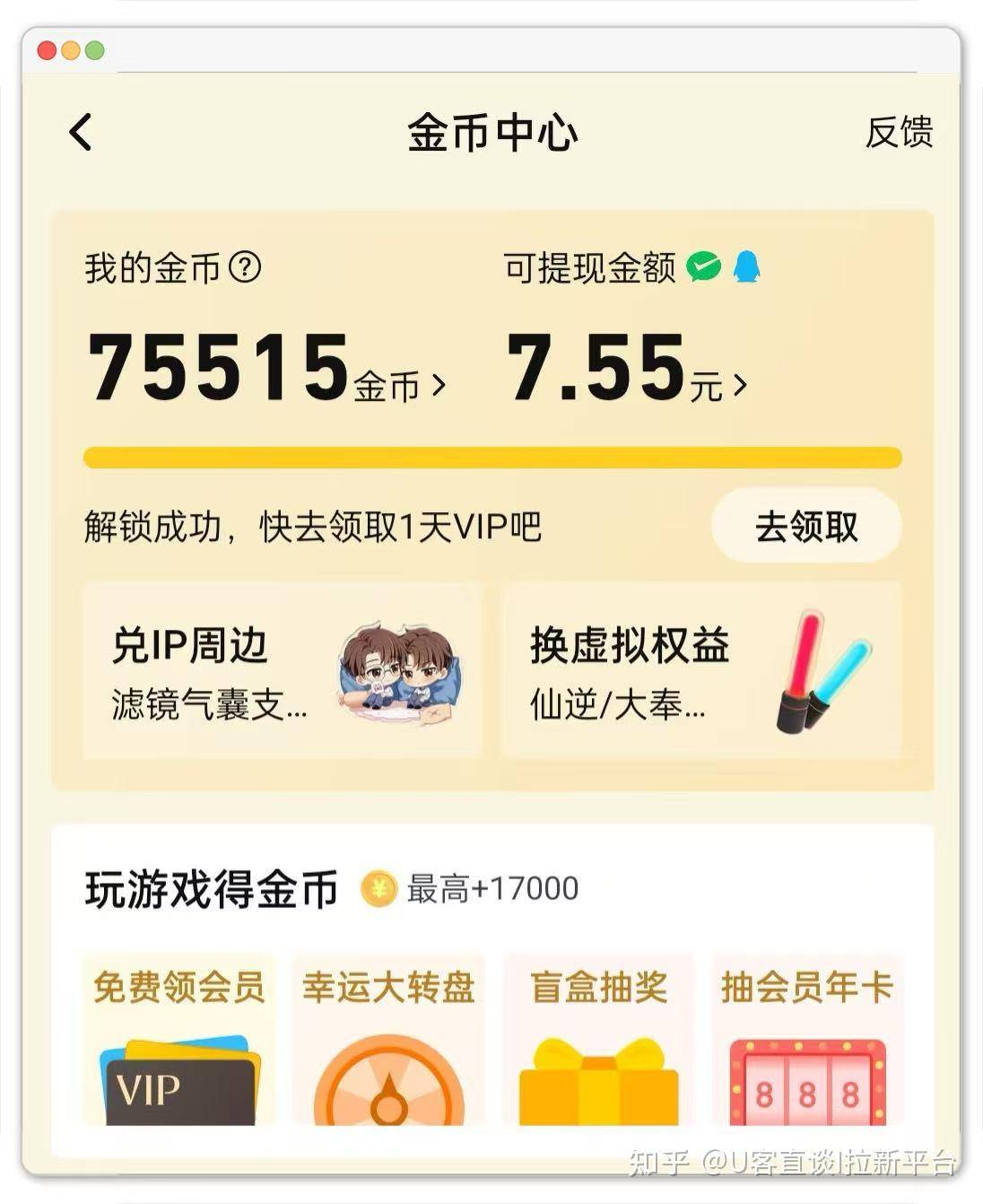
Task: Play the 免费领会员 game
Action: tap(179, 1041)
